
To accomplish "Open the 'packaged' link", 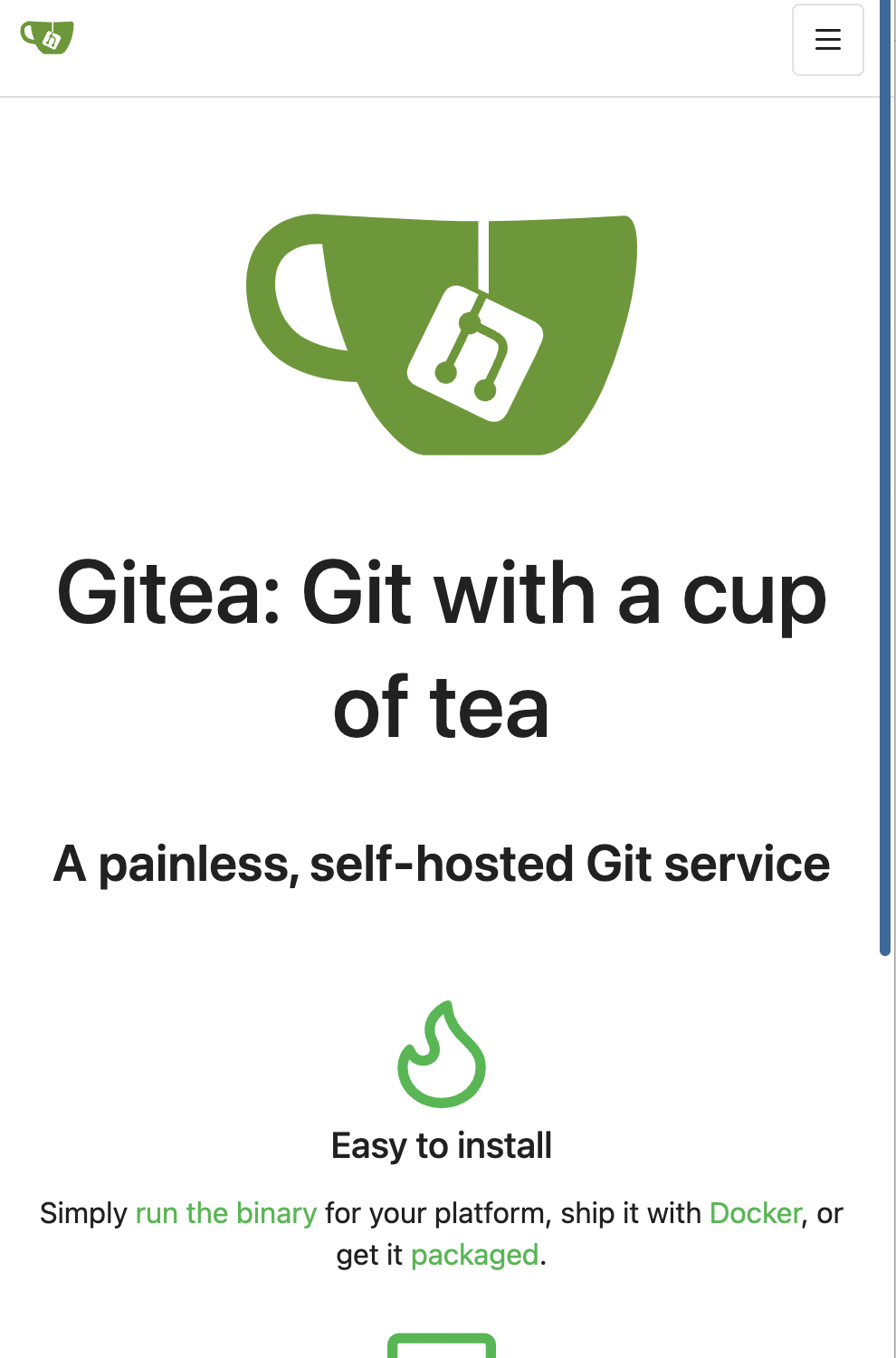I will (474, 1255).
